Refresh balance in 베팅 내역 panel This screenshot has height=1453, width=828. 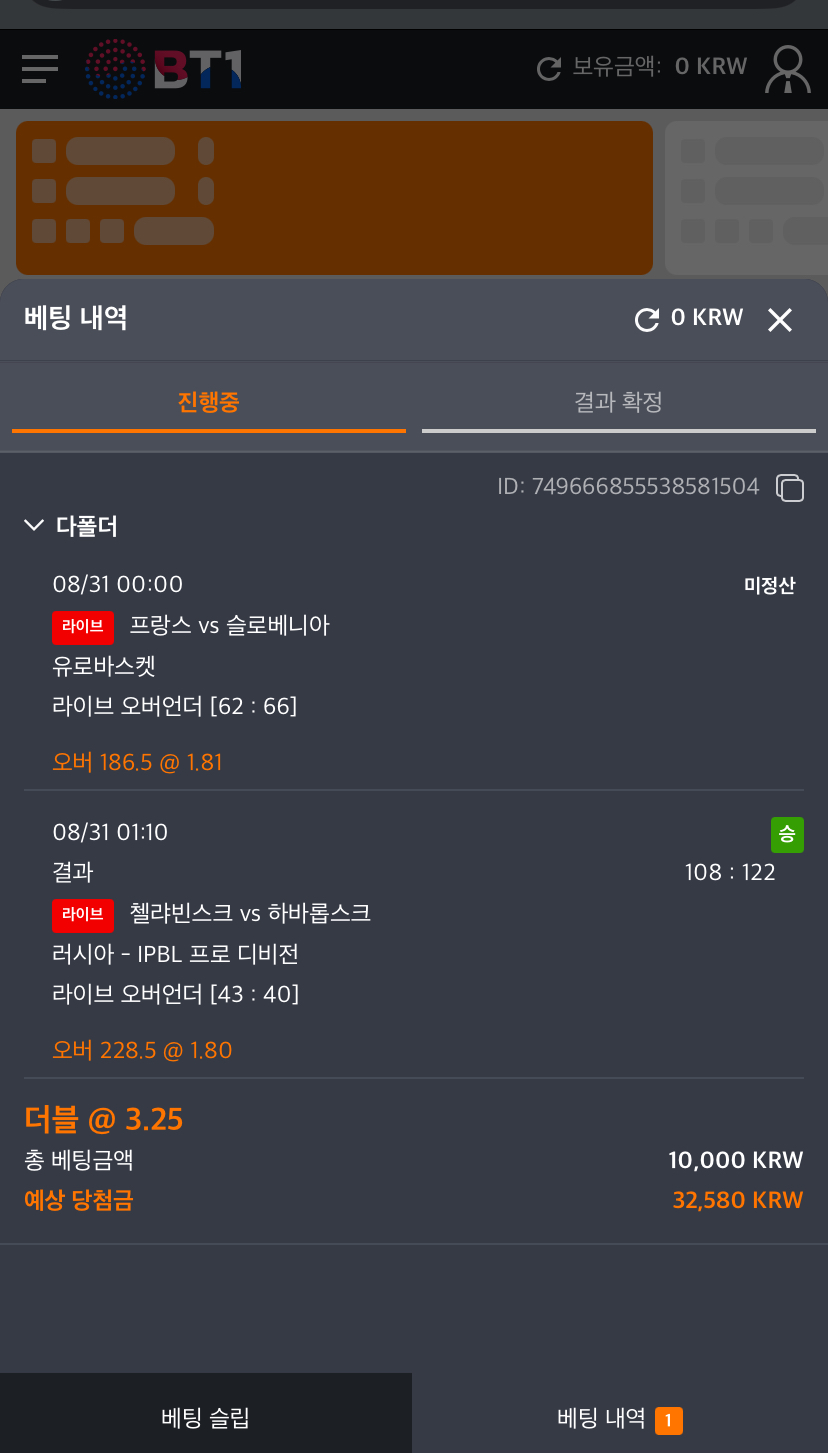click(x=647, y=319)
